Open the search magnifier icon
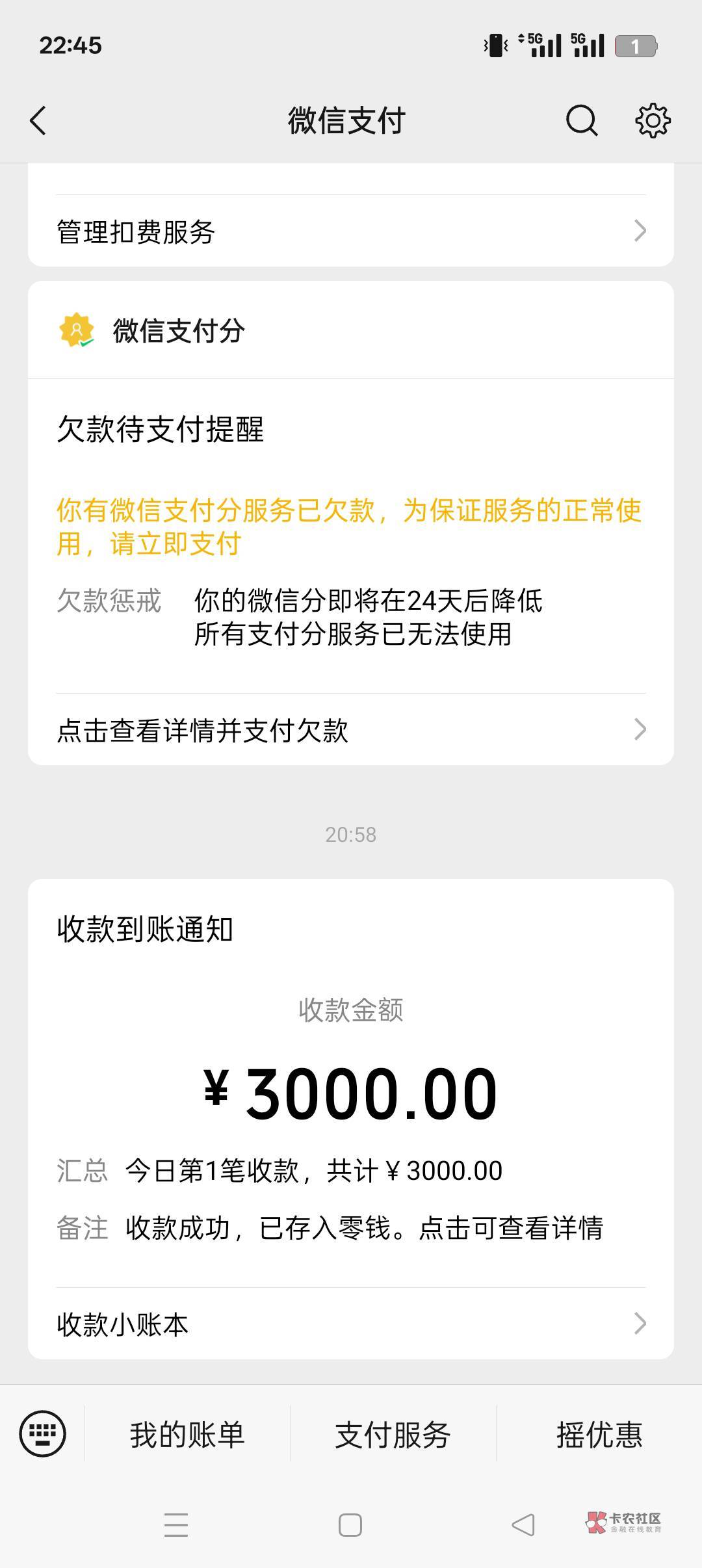Screen dimensions: 702x1568 pos(581,120)
